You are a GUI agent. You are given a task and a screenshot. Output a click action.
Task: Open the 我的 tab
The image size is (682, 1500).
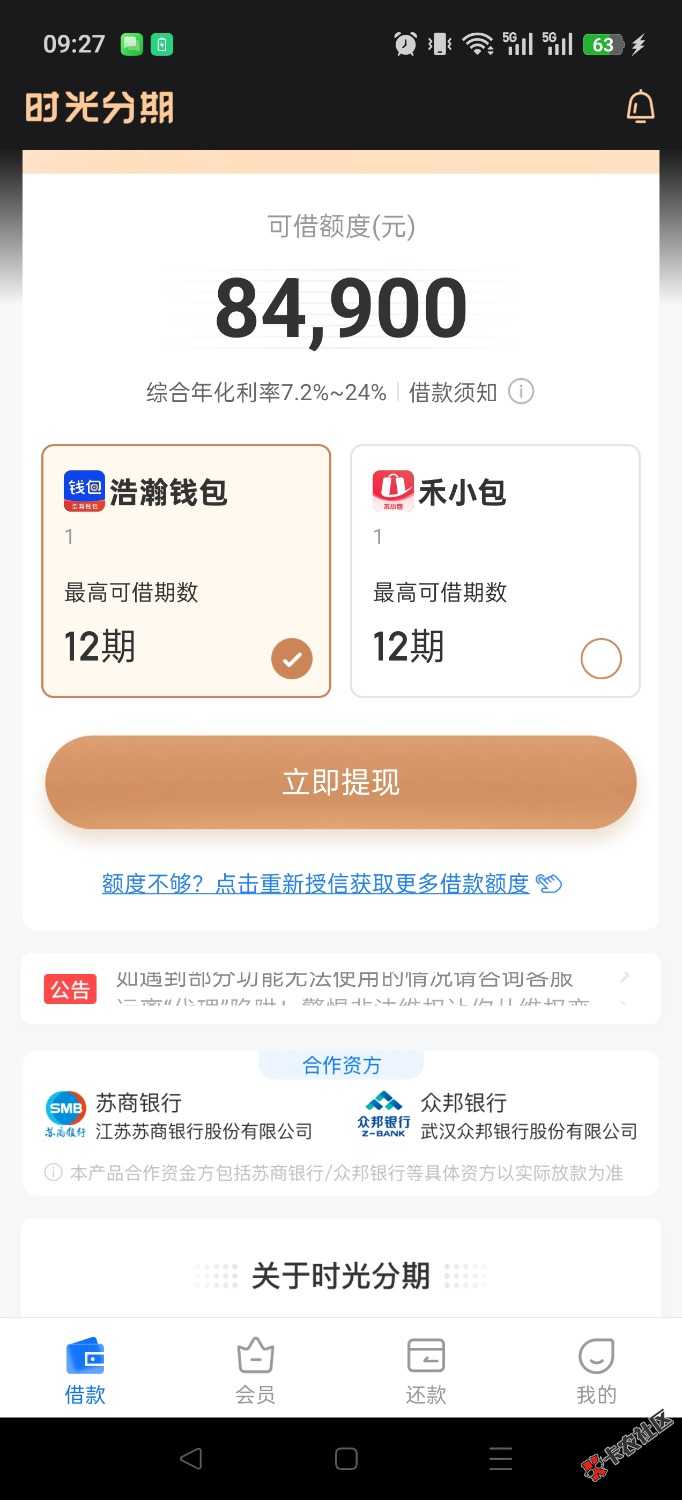[x=596, y=1371]
